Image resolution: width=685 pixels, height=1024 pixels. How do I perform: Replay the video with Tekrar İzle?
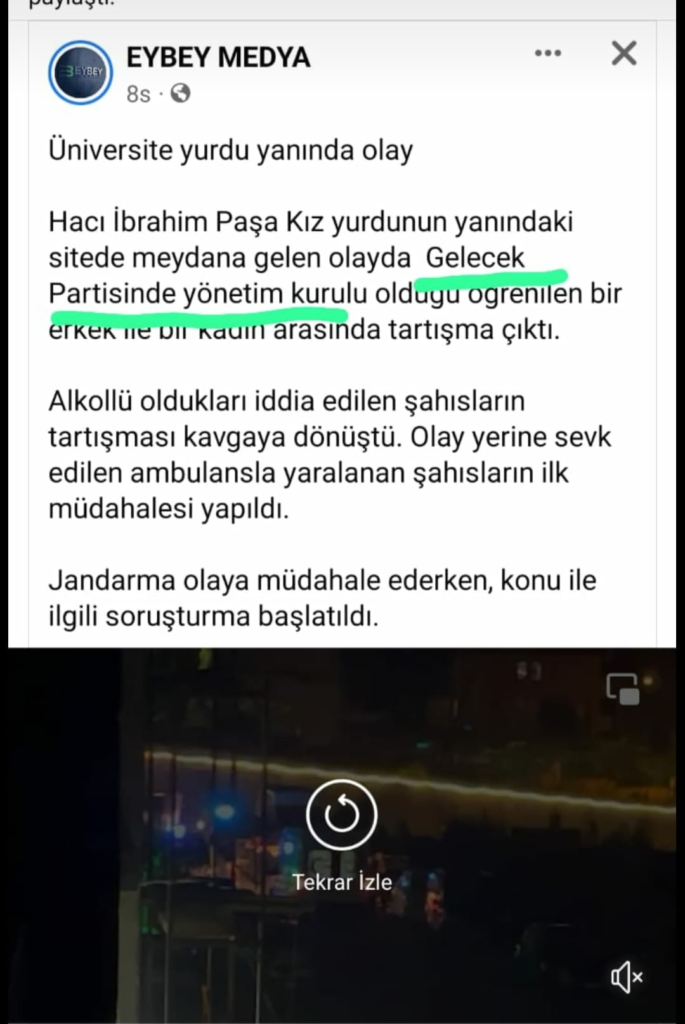point(342,815)
